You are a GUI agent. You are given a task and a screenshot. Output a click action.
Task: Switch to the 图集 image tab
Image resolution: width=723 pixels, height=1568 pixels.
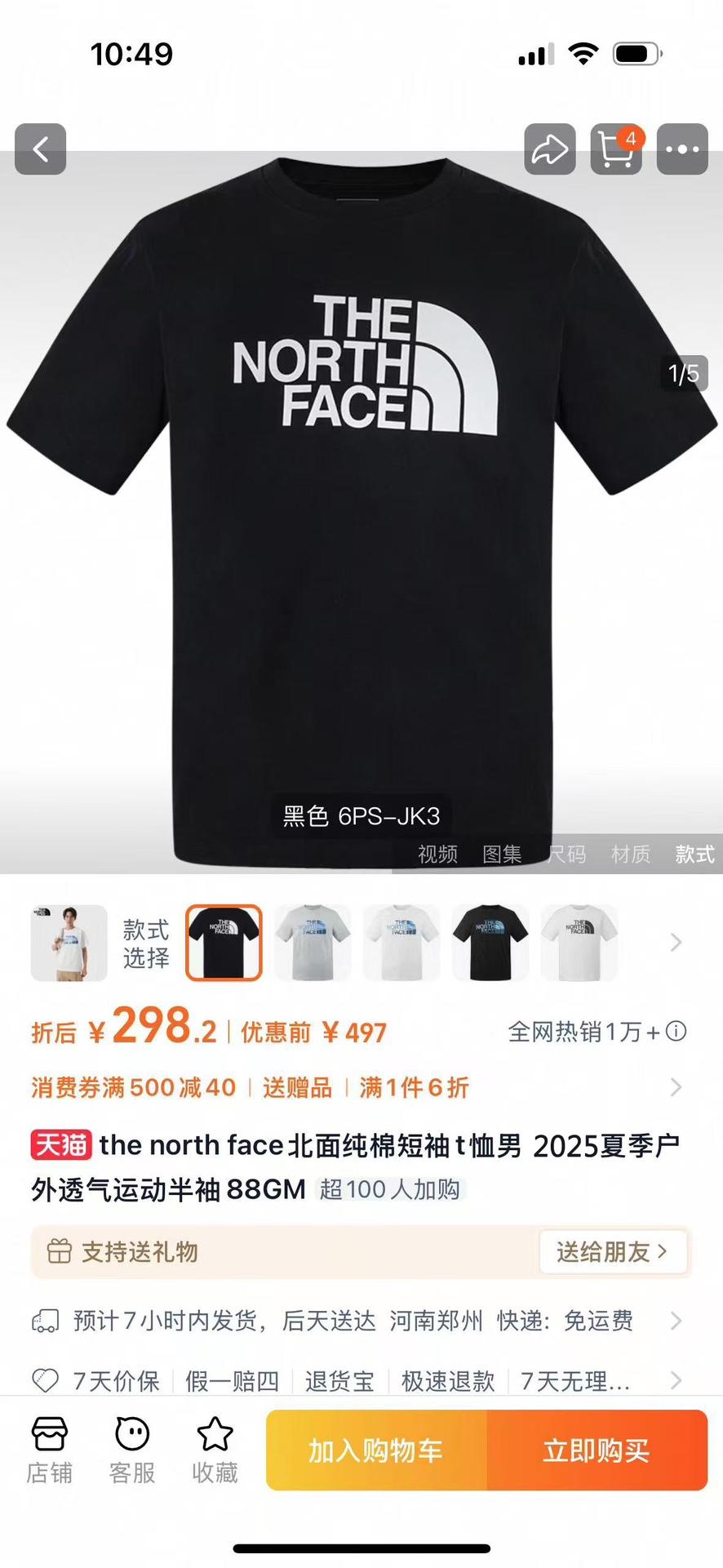click(x=502, y=854)
